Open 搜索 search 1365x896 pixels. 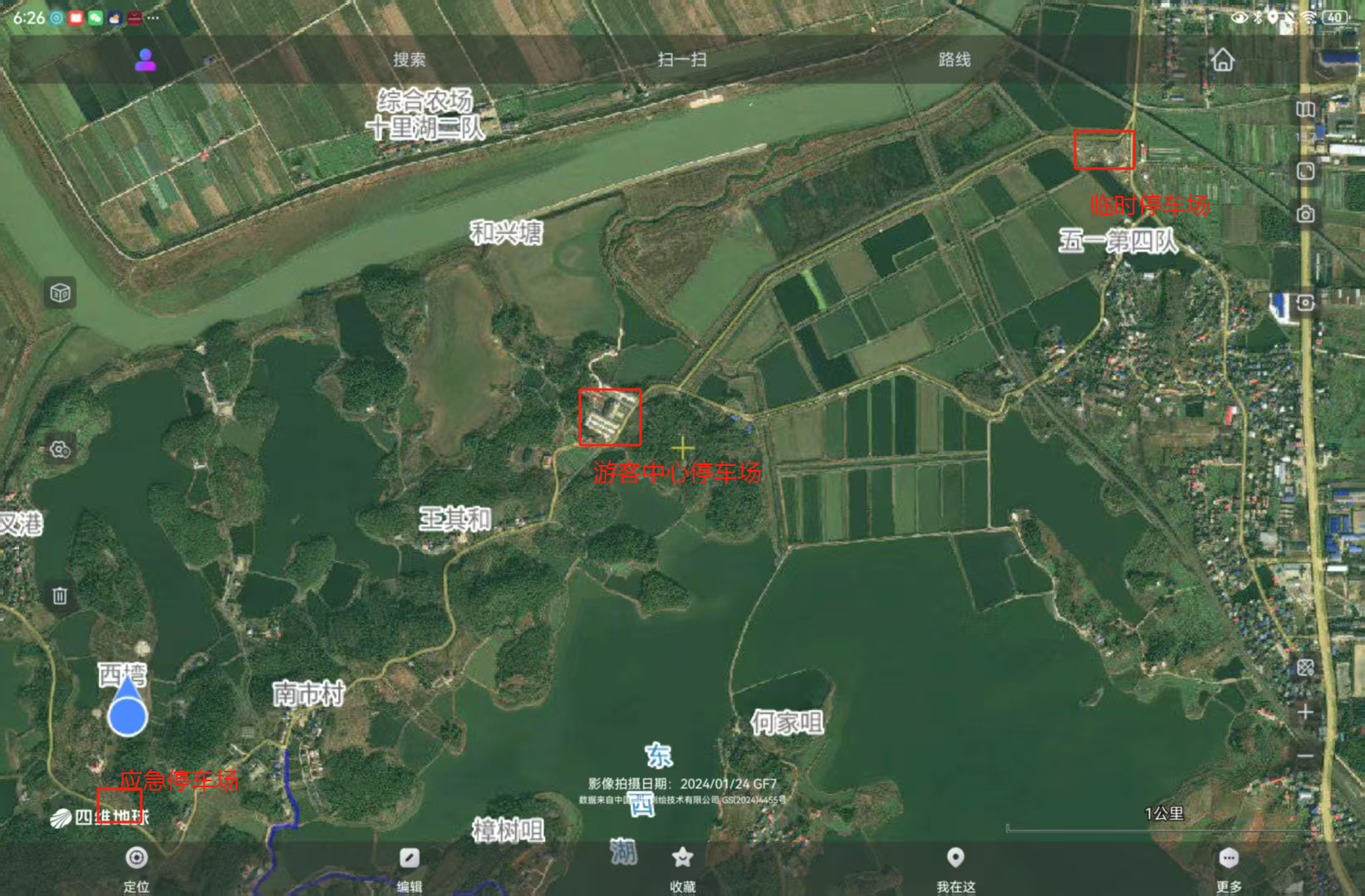point(409,60)
